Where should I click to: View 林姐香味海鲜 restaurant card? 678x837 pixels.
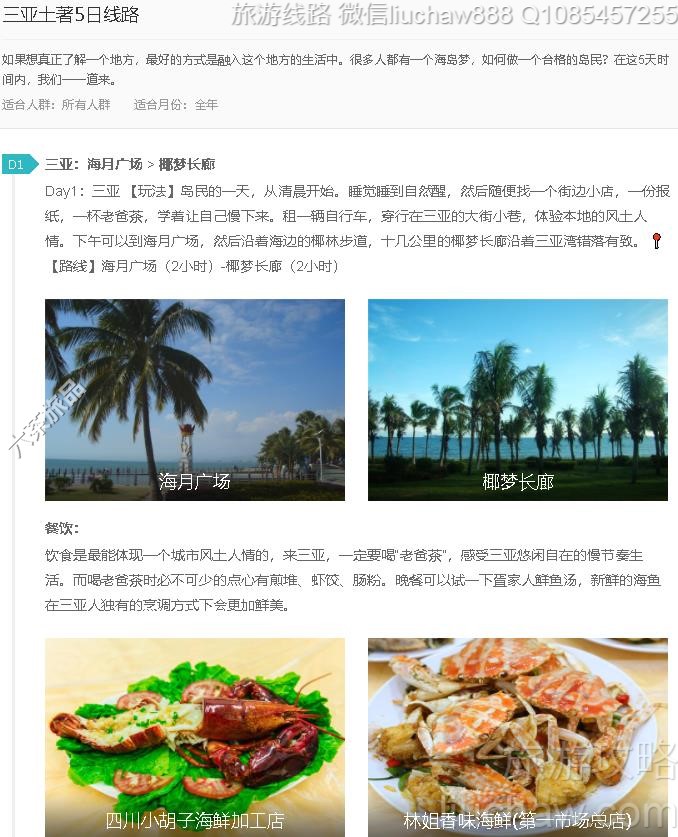[517, 737]
